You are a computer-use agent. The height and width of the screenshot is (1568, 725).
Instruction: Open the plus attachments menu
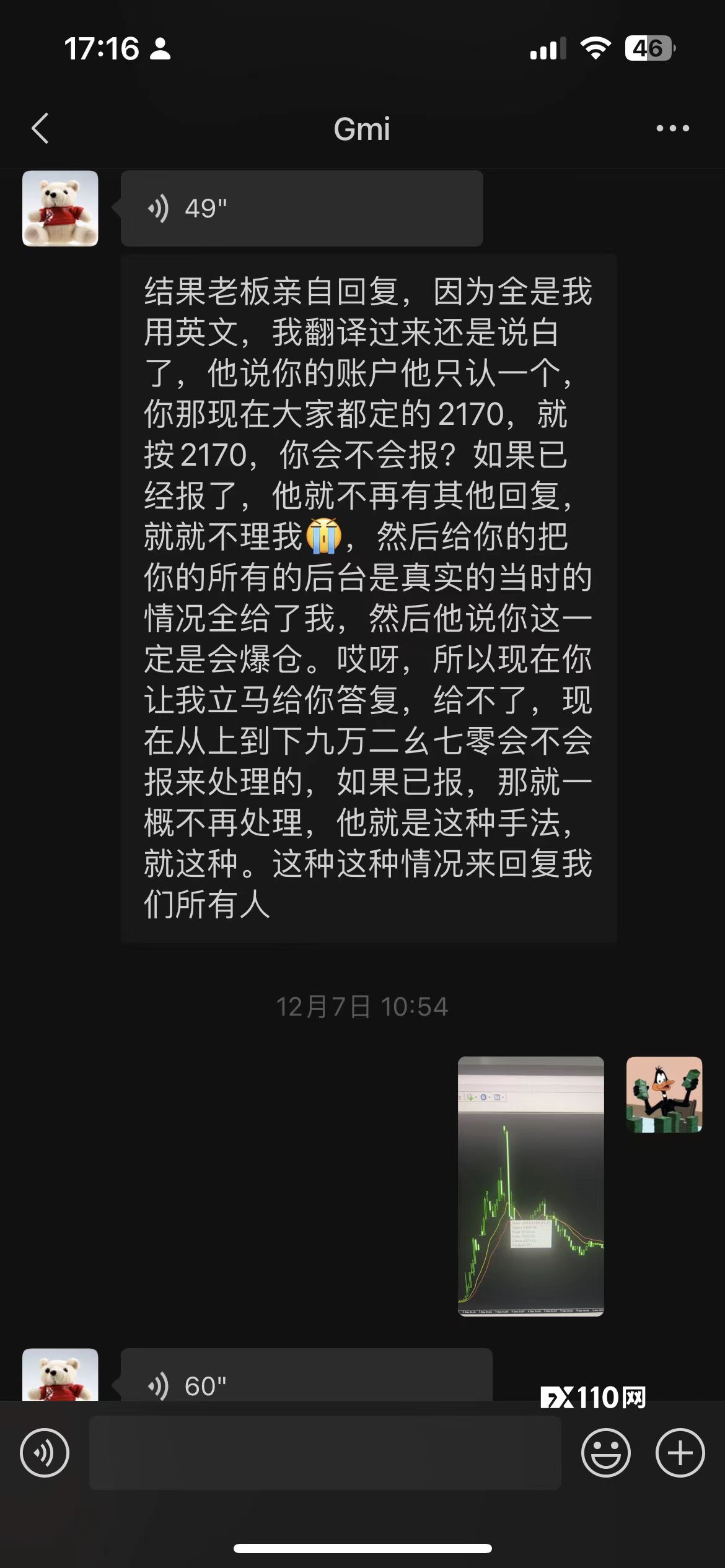[680, 1452]
